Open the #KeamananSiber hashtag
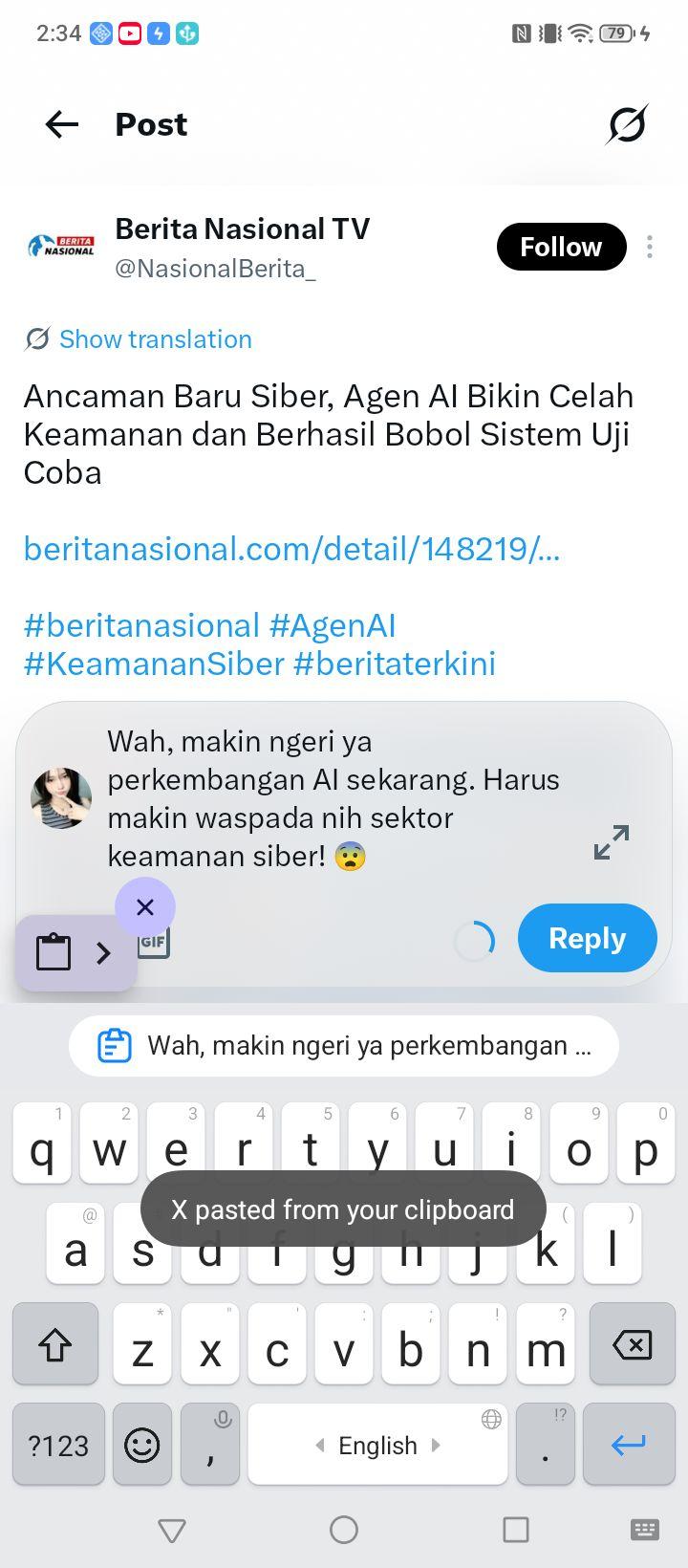 [154, 664]
